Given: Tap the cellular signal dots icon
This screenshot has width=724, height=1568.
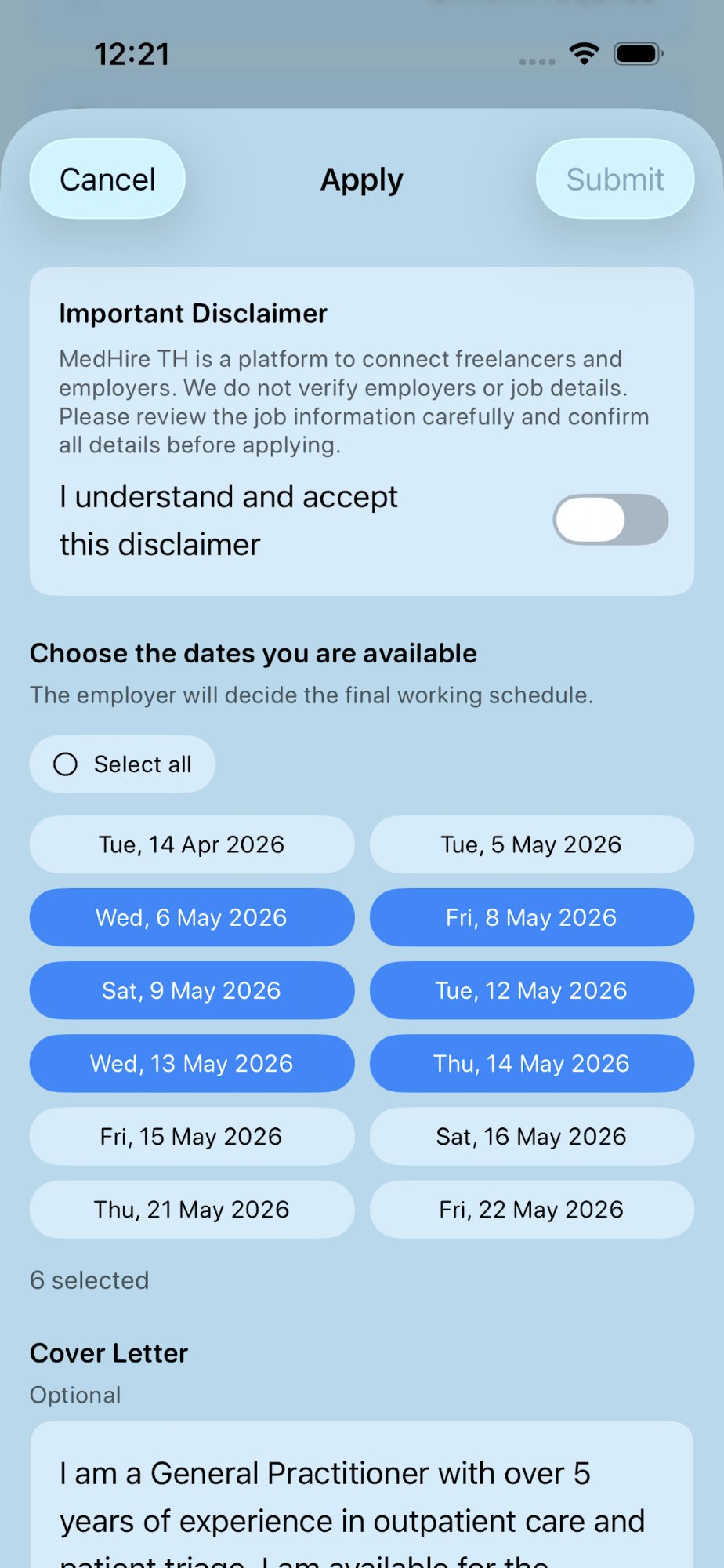Looking at the screenshot, I should coord(537,58).
